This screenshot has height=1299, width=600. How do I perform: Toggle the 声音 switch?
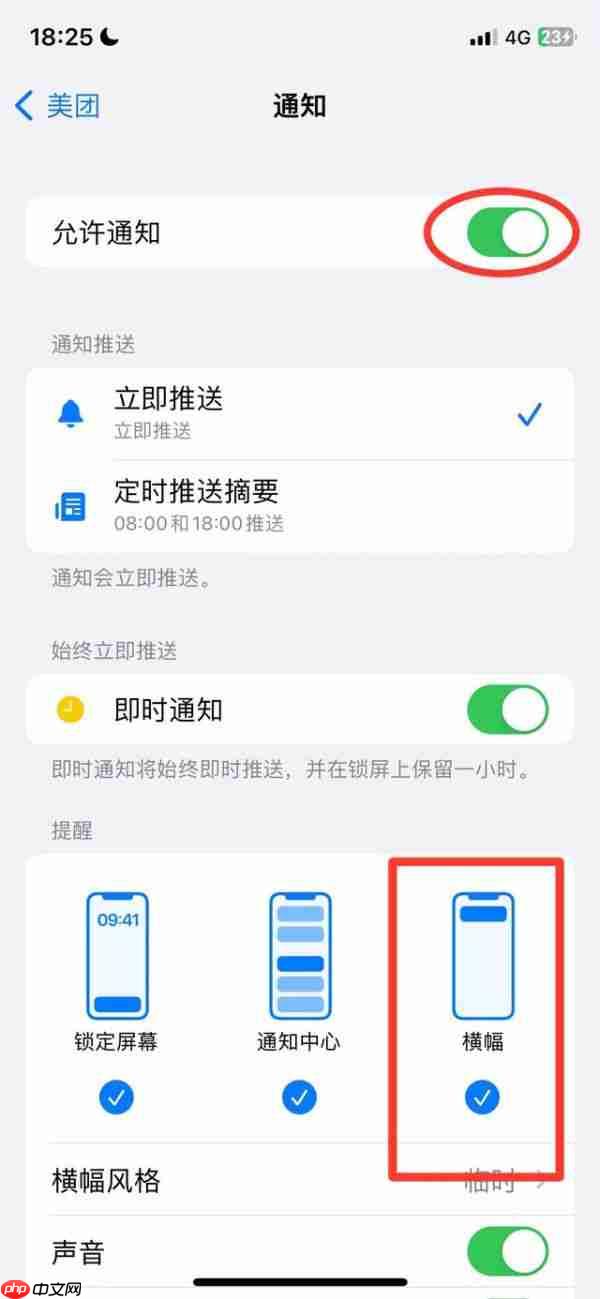pos(507,1252)
